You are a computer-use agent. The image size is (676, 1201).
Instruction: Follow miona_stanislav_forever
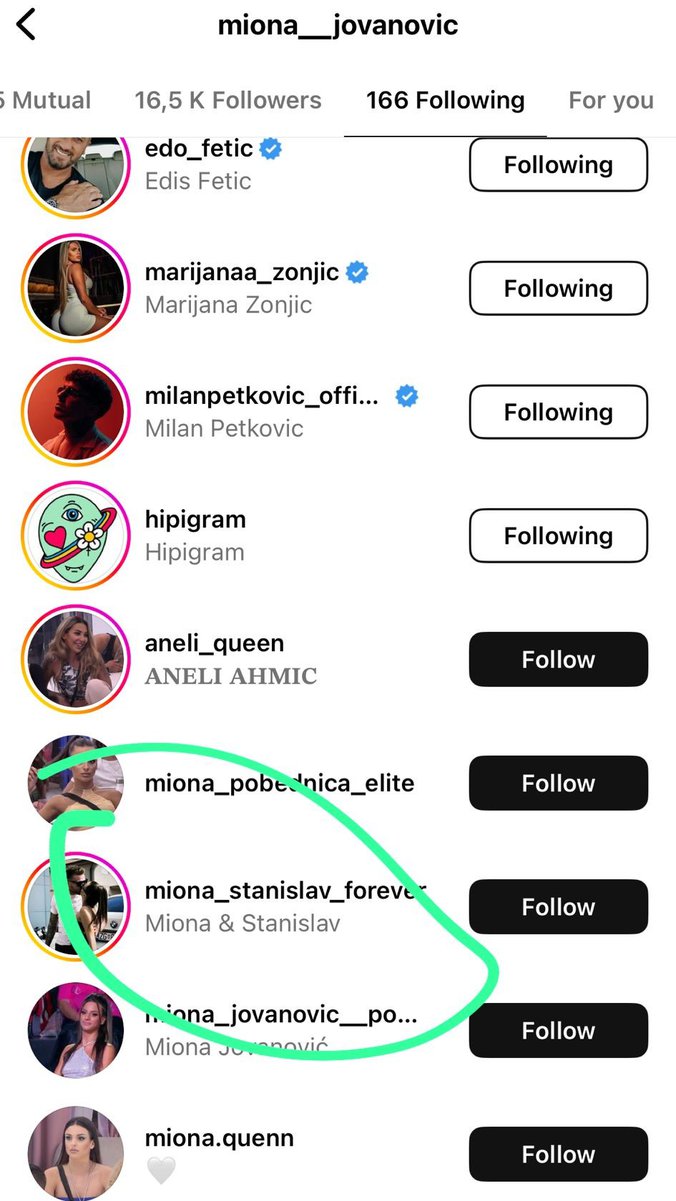(x=558, y=907)
